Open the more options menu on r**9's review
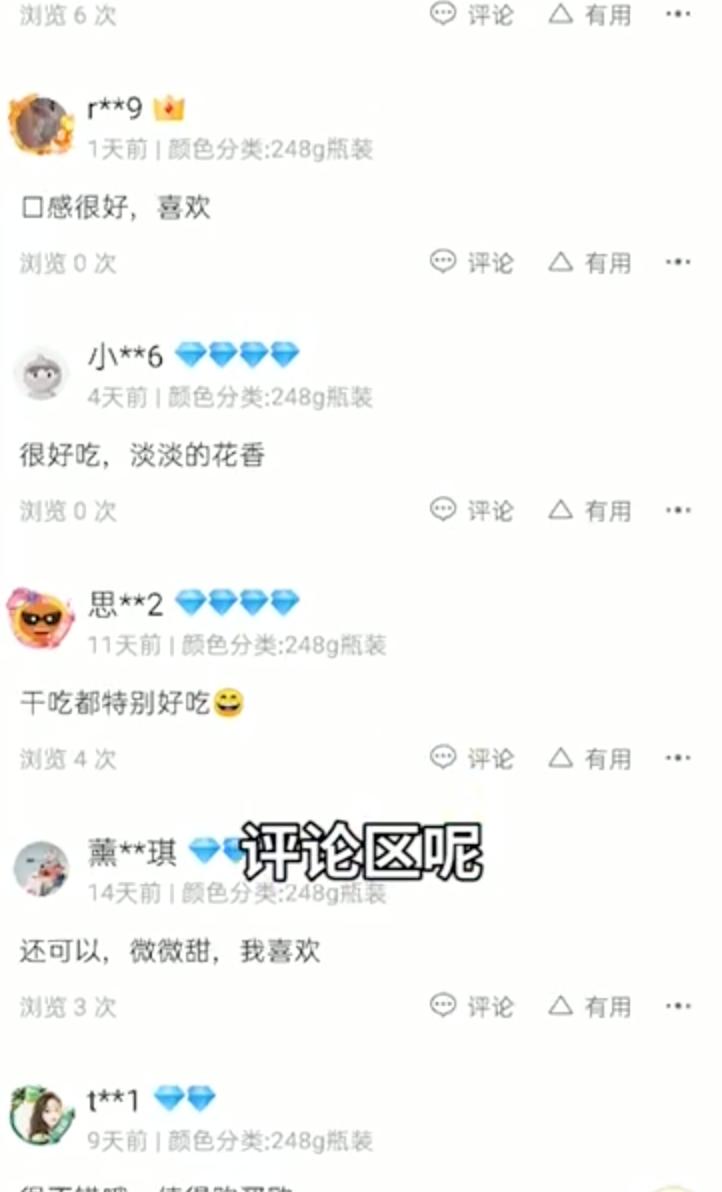The width and height of the screenshot is (722, 1192). click(679, 262)
